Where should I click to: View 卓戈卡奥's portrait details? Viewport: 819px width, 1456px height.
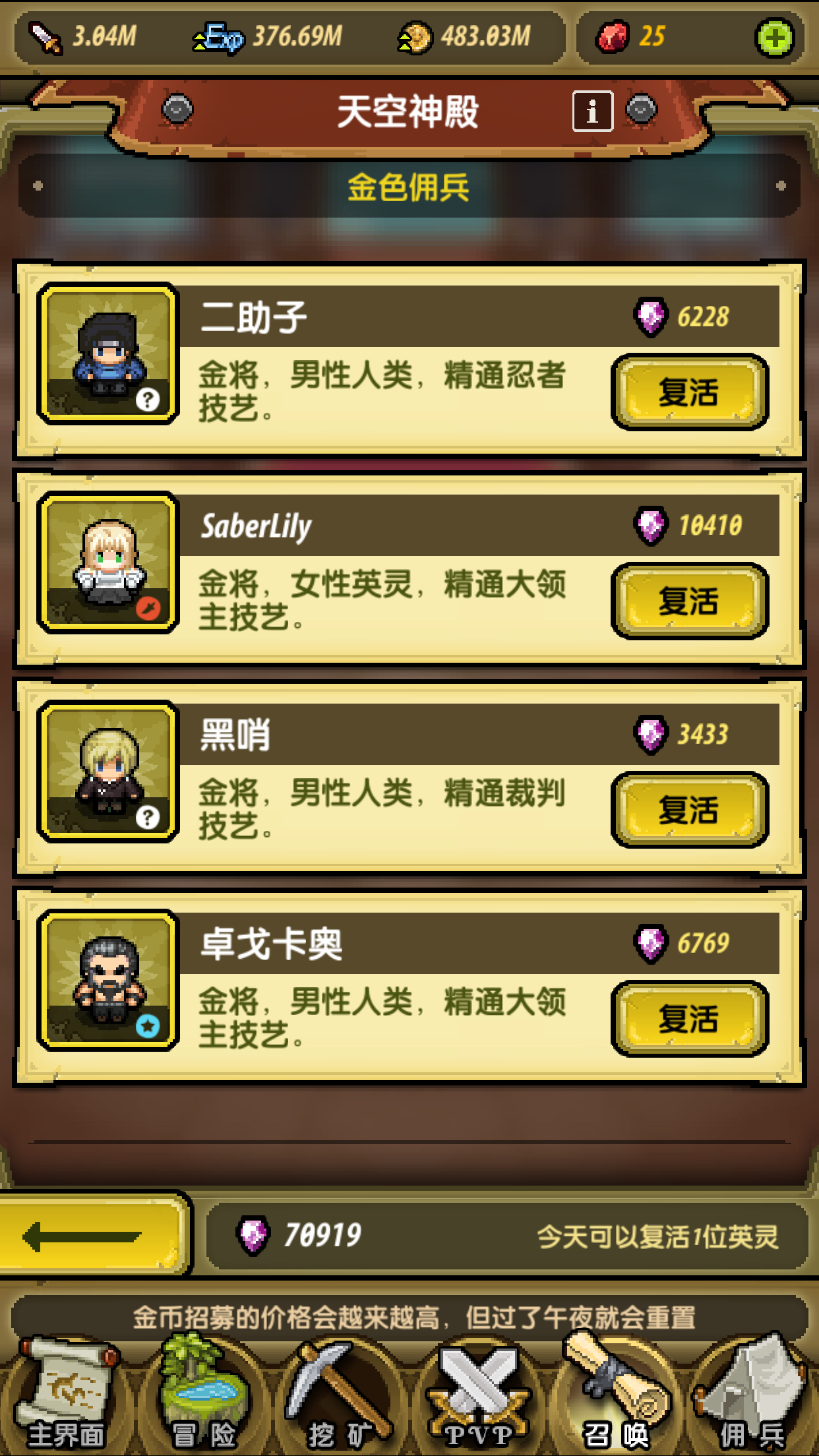pyautogui.click(x=108, y=981)
